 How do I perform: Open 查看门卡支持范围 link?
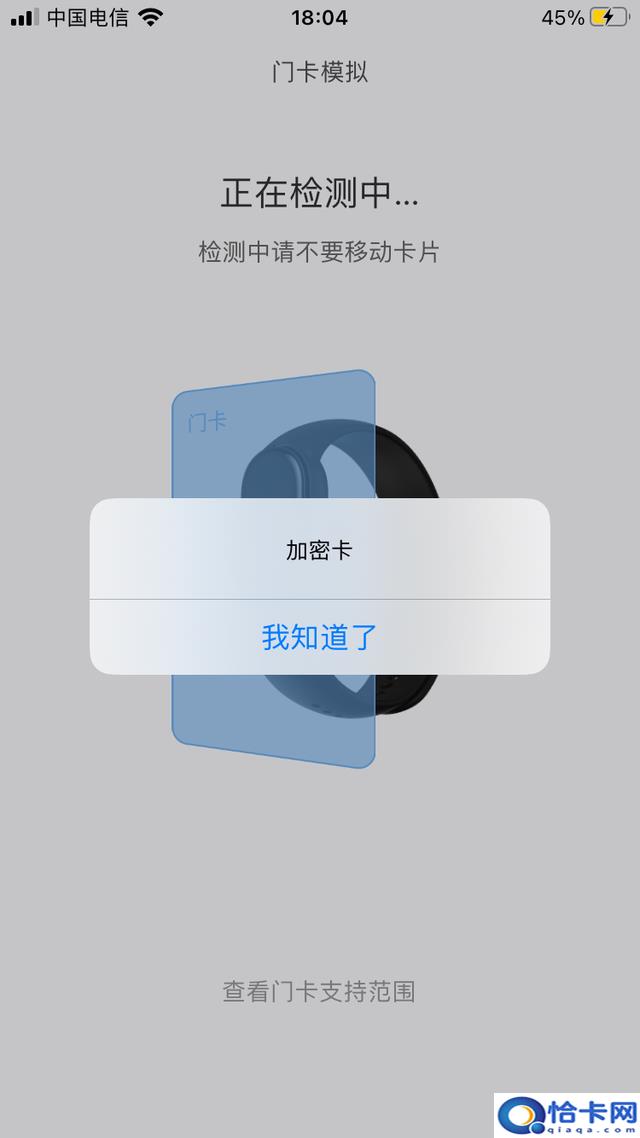(319, 991)
